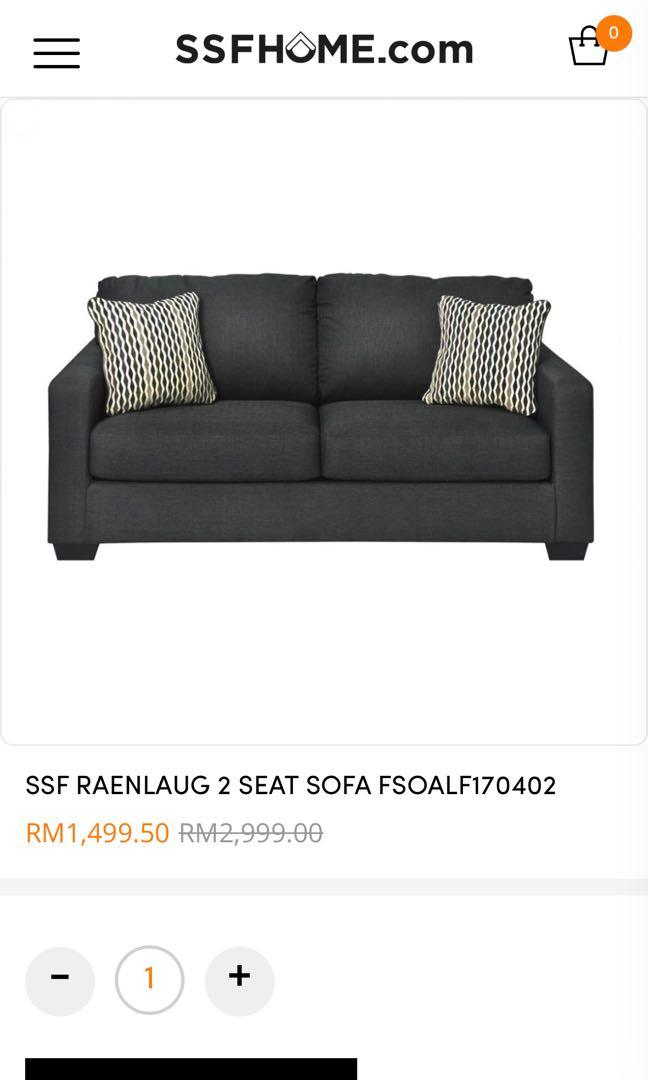Select the quantity field showing 1
Screen dimensions: 648x1080
(x=150, y=981)
